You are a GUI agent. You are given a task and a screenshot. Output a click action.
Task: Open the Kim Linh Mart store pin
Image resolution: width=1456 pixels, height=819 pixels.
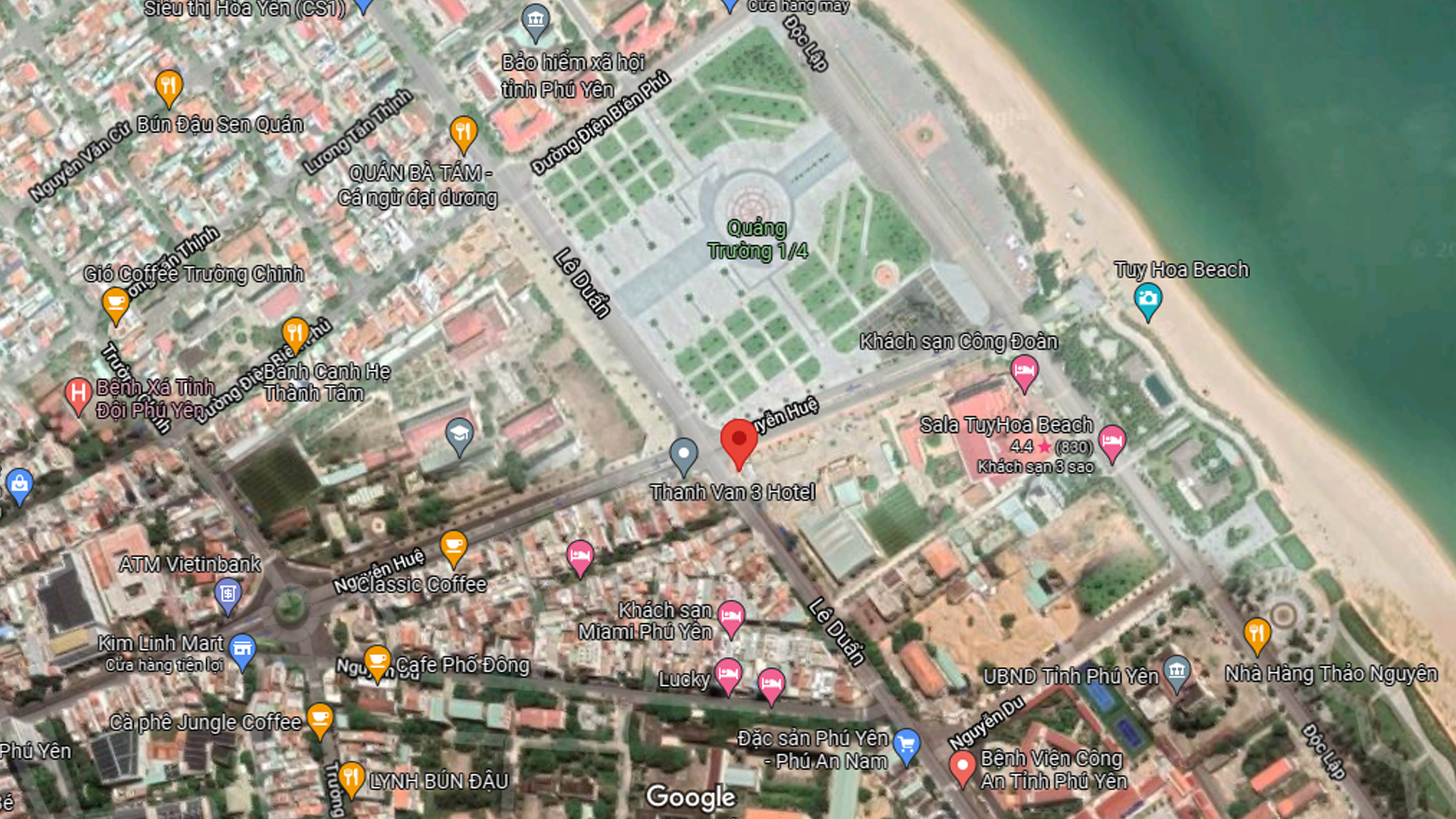242,649
